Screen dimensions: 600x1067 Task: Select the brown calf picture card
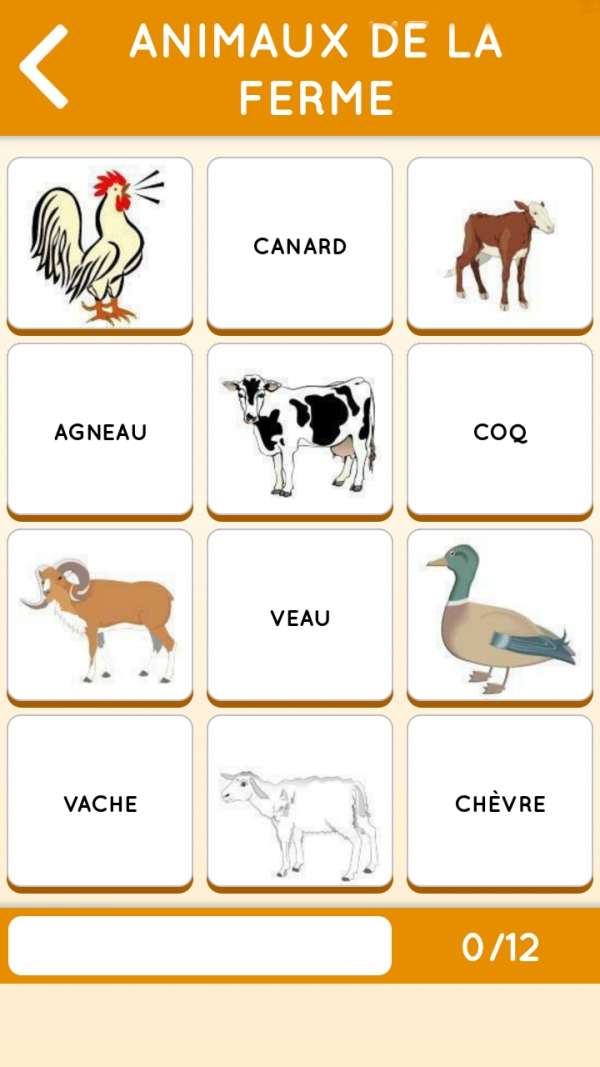click(500, 244)
